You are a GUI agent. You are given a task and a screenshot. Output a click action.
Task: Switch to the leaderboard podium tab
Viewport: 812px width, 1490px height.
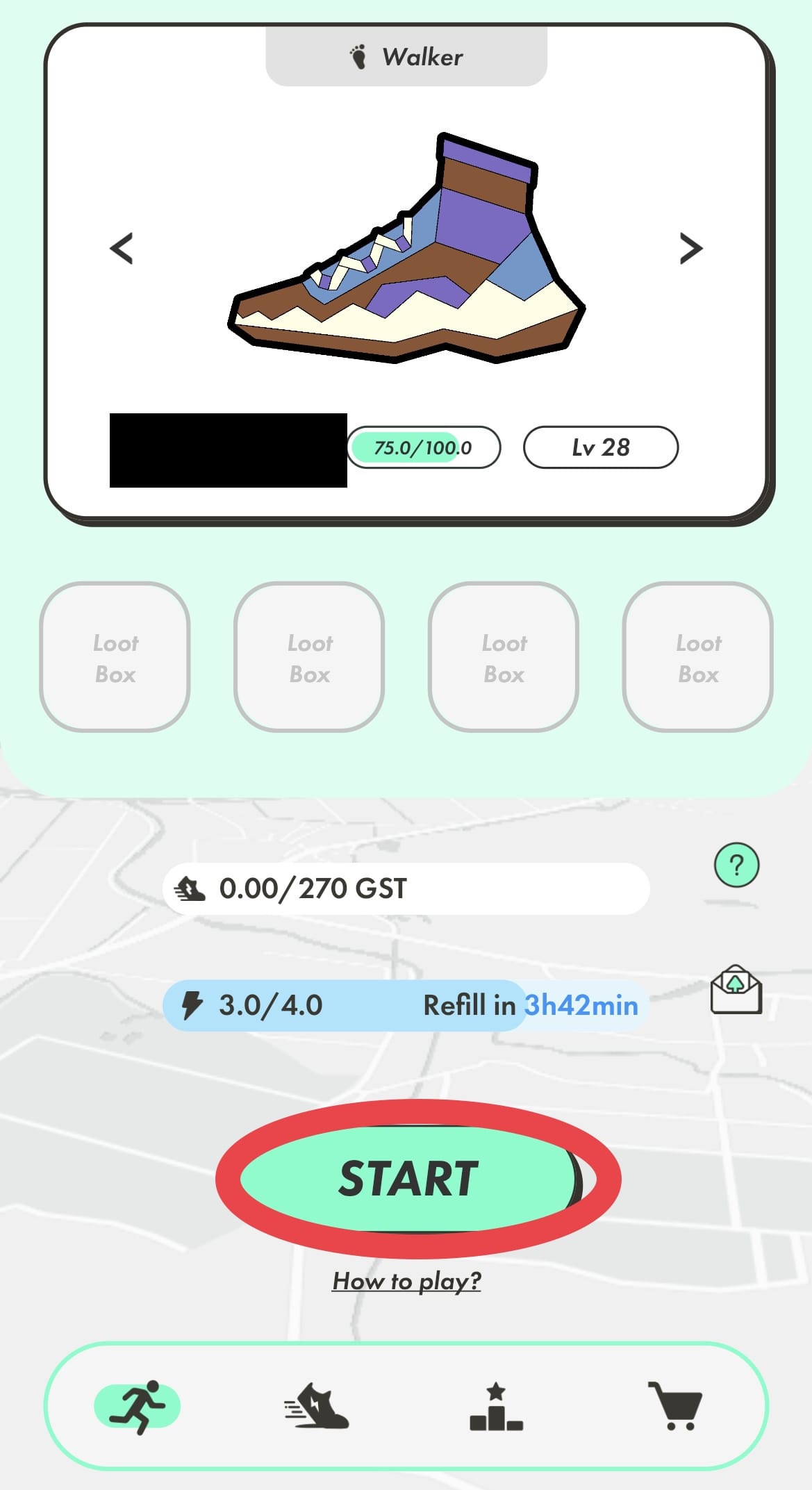click(x=496, y=1406)
